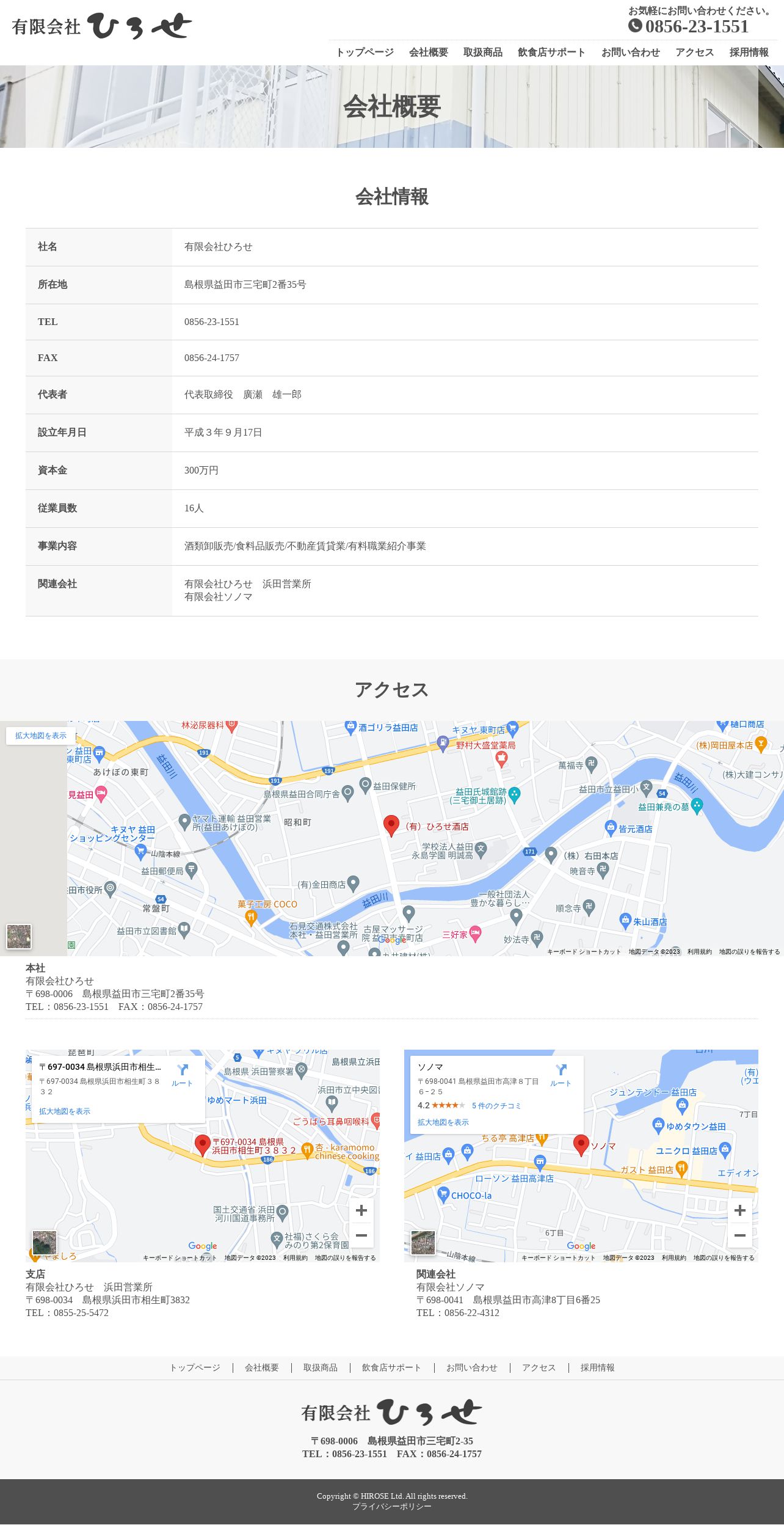Image resolution: width=784 pixels, height=1525 pixels.
Task: Open 会社概要 in the footer links
Action: (262, 1368)
